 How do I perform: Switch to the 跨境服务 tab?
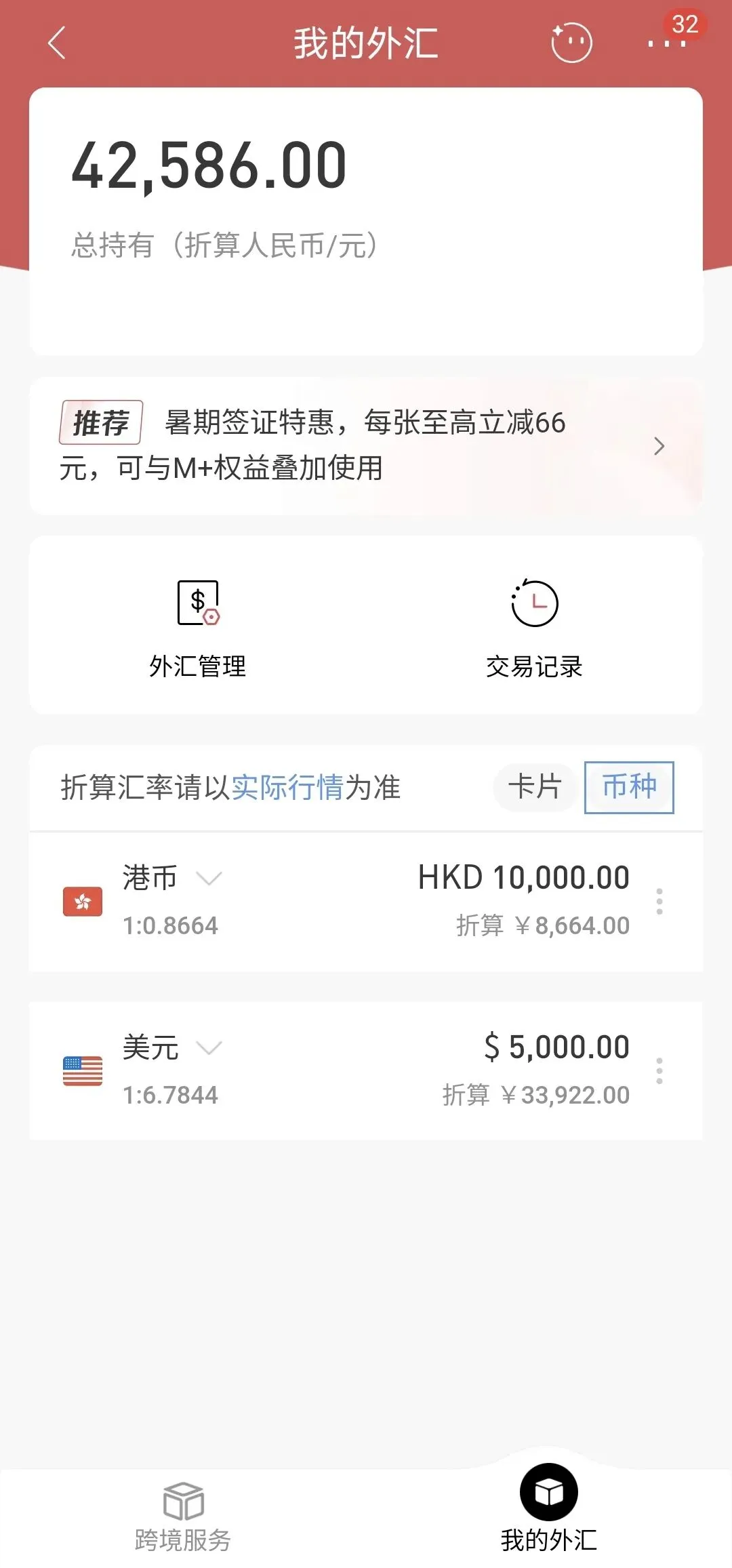point(183,1518)
